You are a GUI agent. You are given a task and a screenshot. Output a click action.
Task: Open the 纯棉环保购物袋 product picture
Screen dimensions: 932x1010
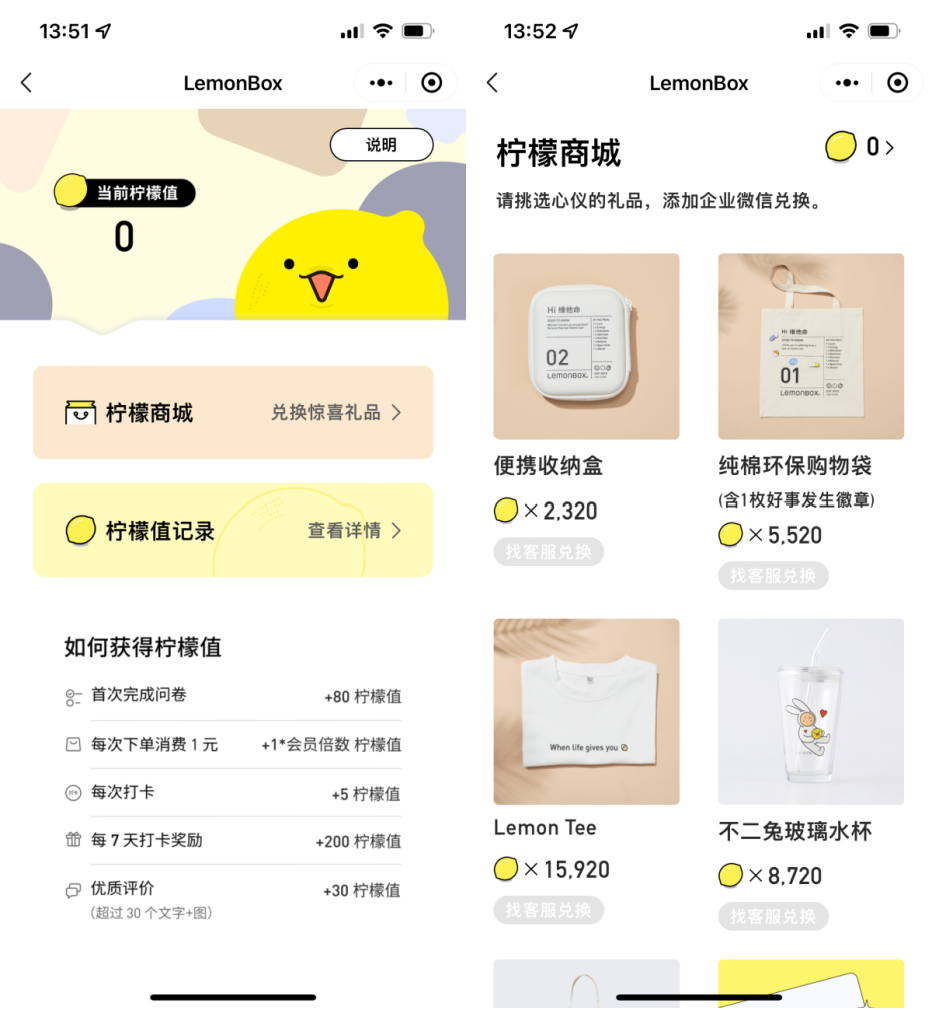(811, 346)
